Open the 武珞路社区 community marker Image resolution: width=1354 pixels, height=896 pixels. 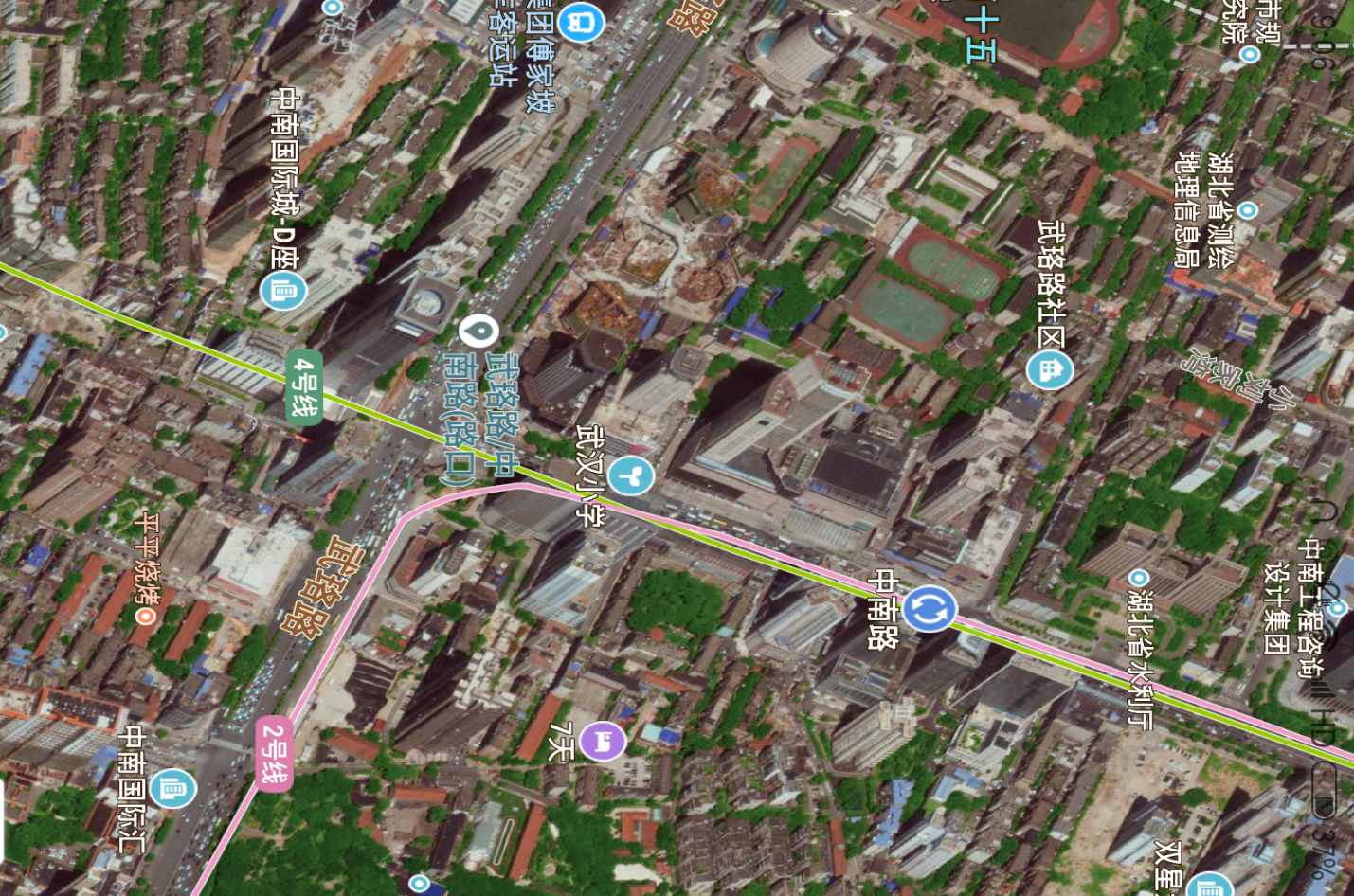coord(1049,369)
